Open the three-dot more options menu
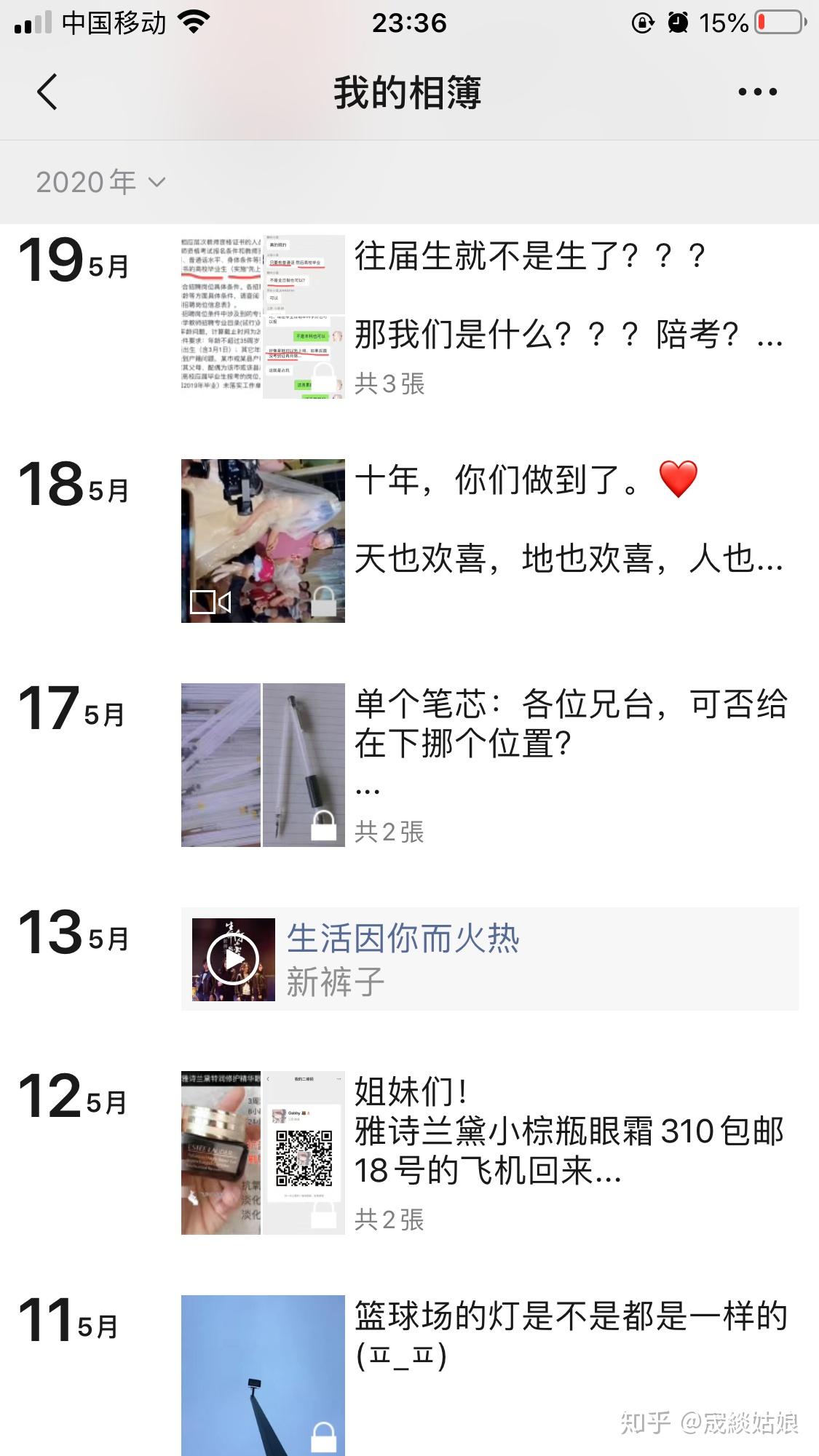819x1456 pixels. pyautogui.click(x=757, y=92)
